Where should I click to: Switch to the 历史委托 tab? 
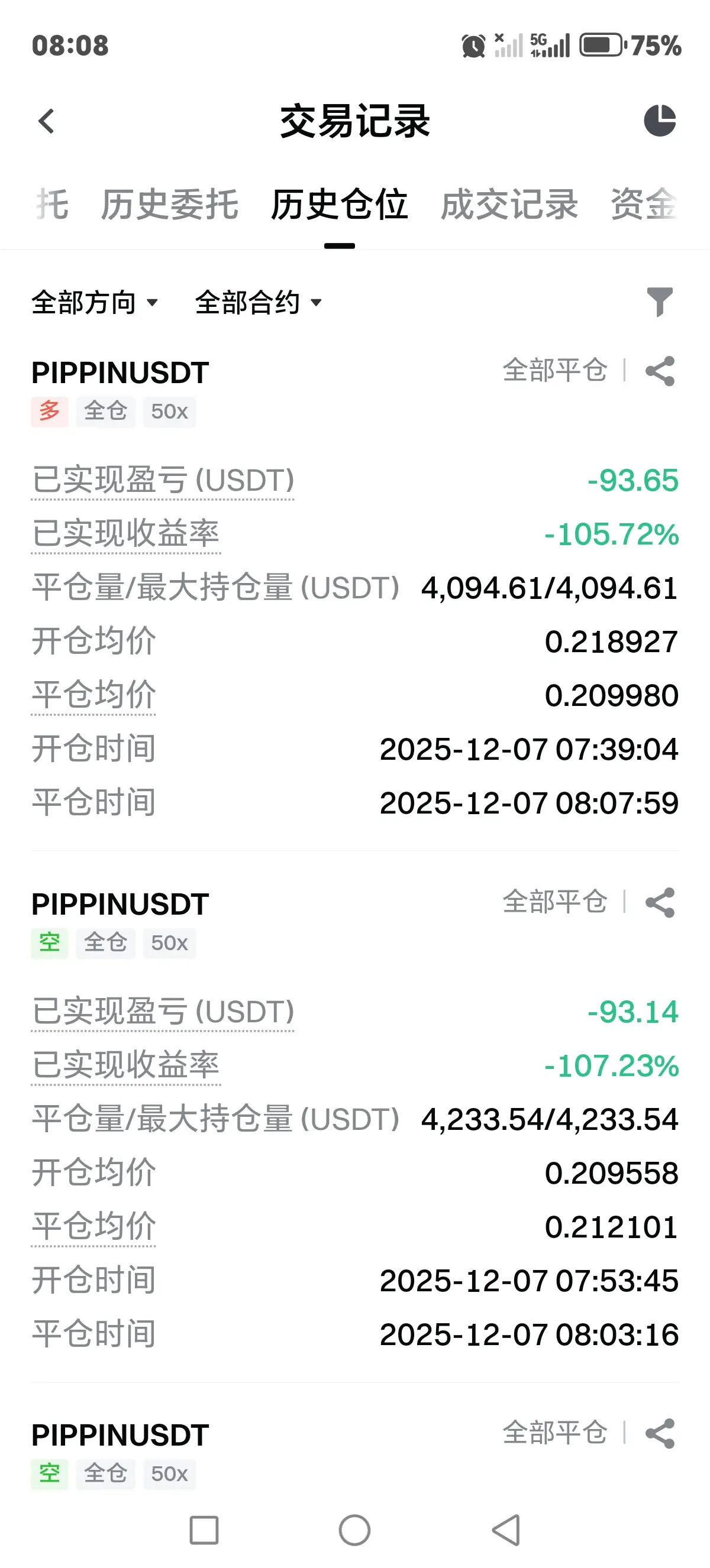pos(169,205)
